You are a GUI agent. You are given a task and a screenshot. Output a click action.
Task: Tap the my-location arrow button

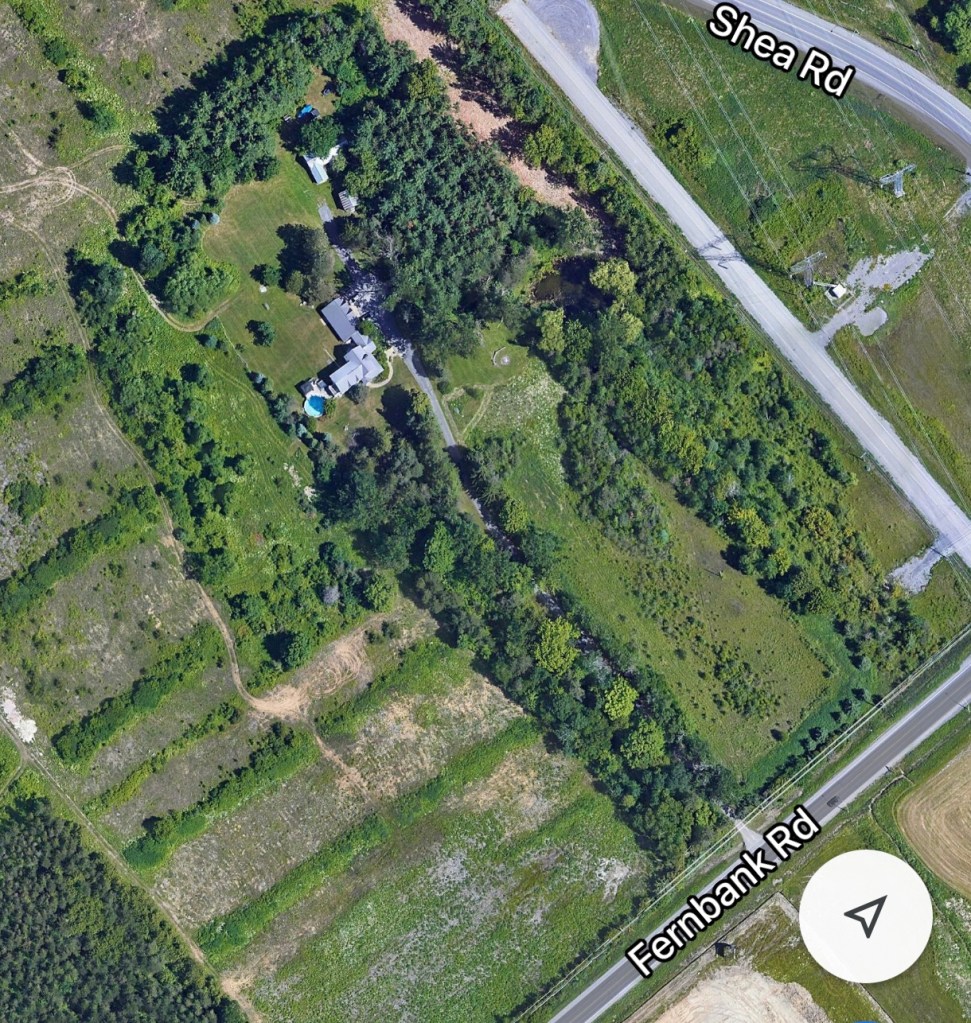[865, 916]
